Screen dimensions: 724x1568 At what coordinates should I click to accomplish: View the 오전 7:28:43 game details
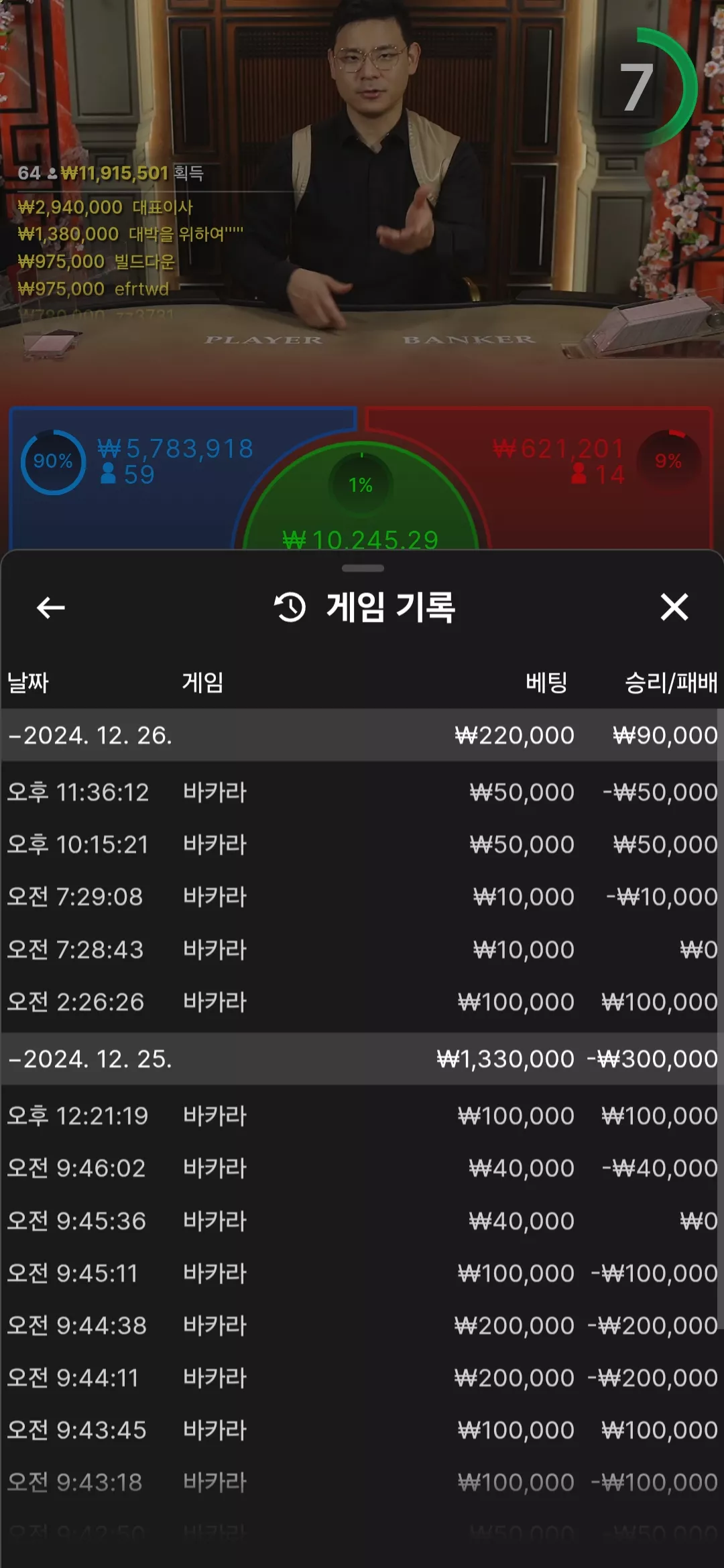tap(361, 950)
